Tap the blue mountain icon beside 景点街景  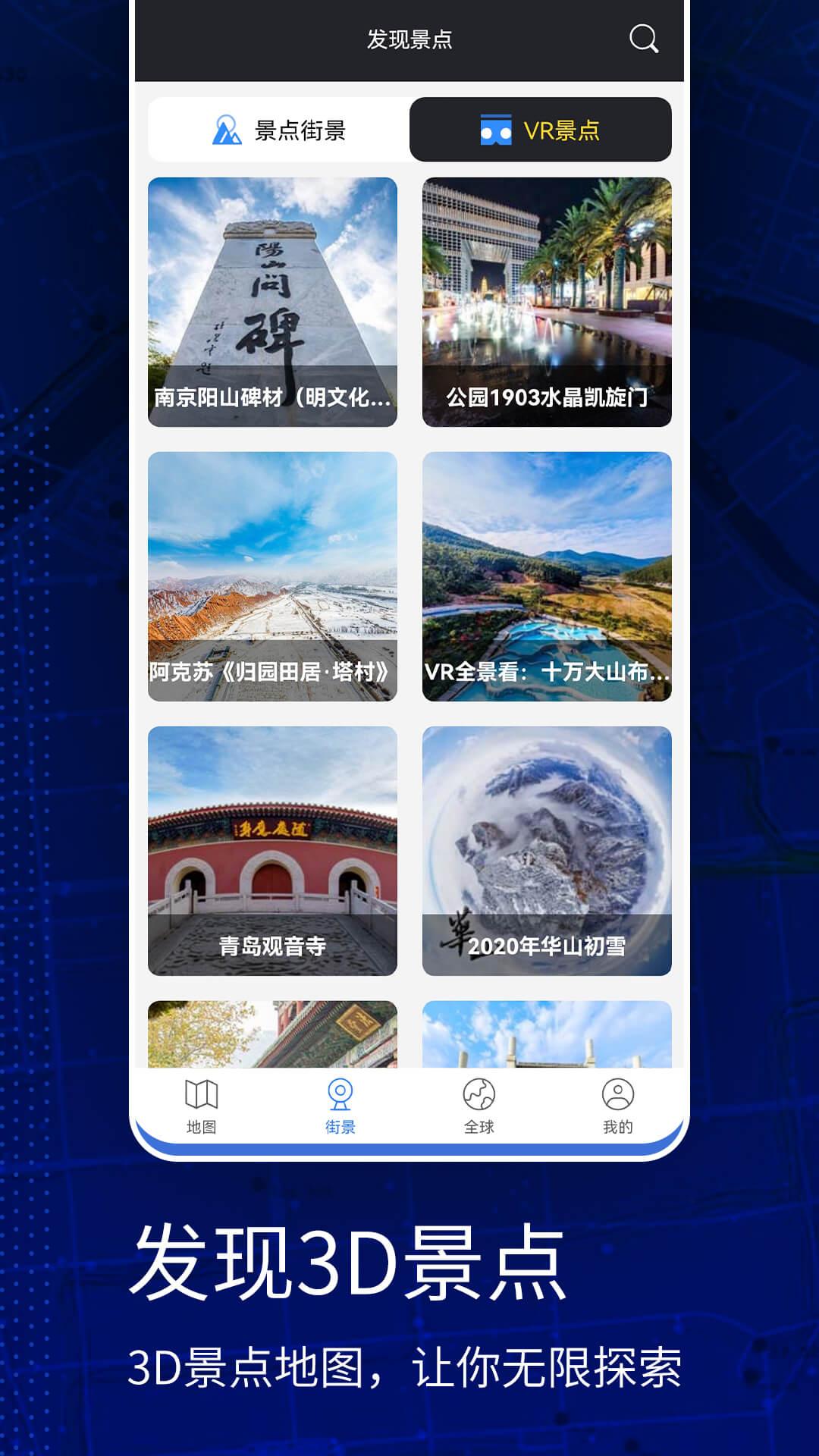[x=224, y=129]
